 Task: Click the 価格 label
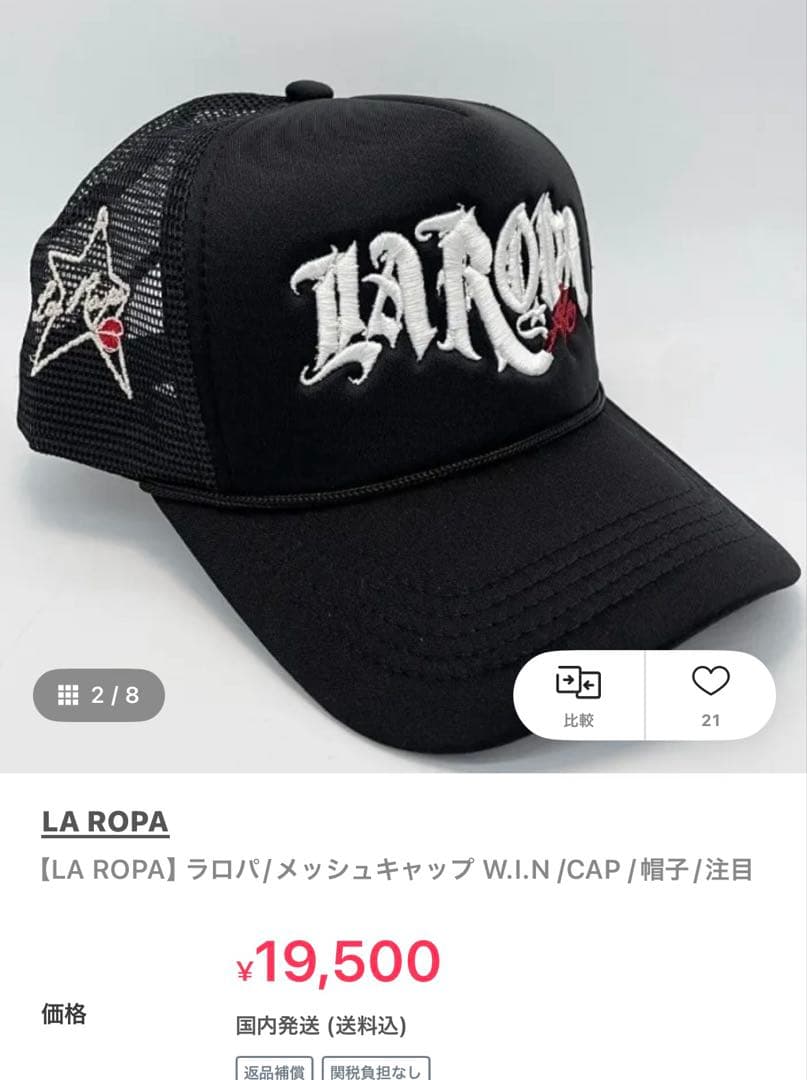click(x=63, y=1013)
